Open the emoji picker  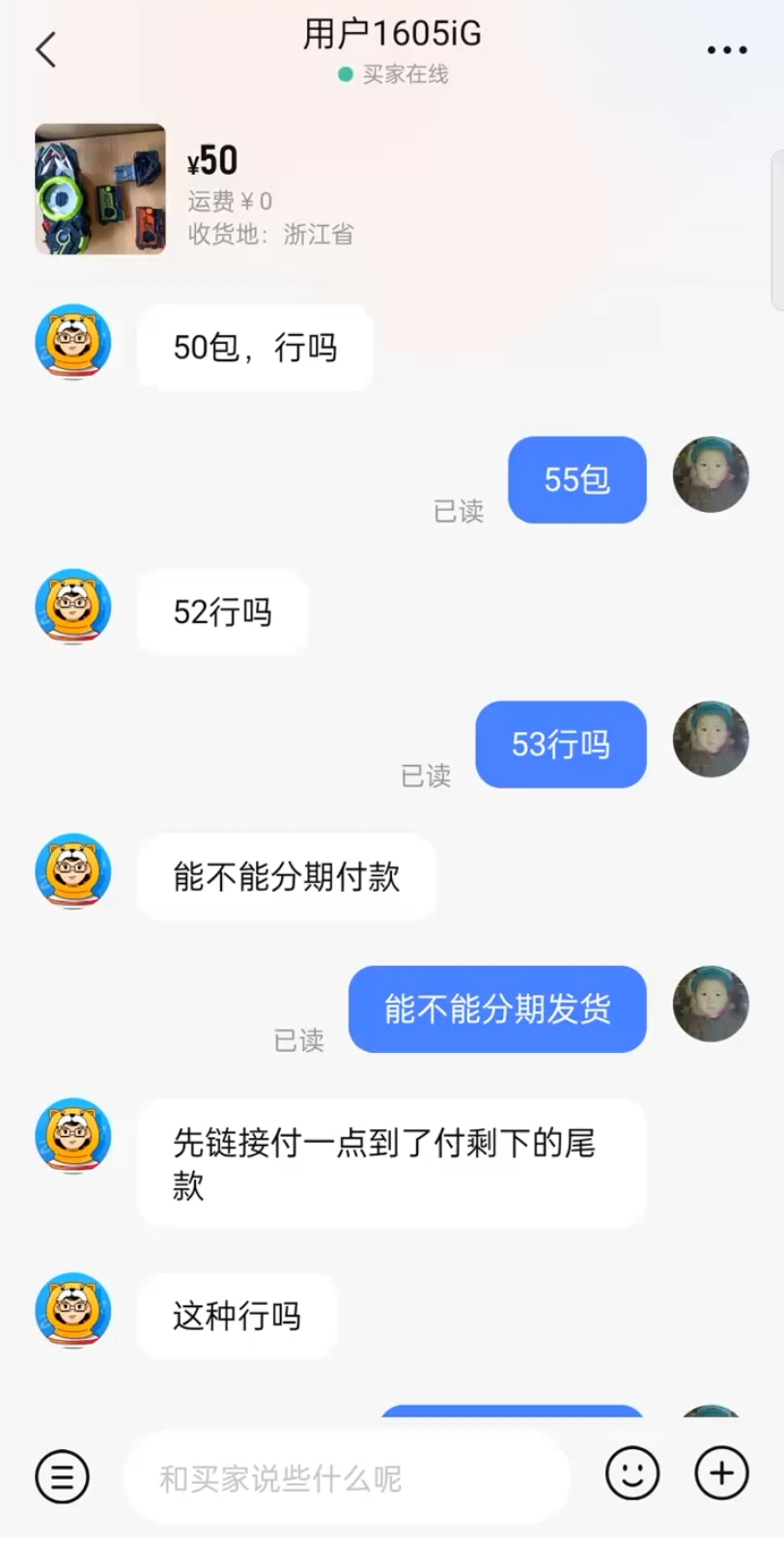[632, 1473]
